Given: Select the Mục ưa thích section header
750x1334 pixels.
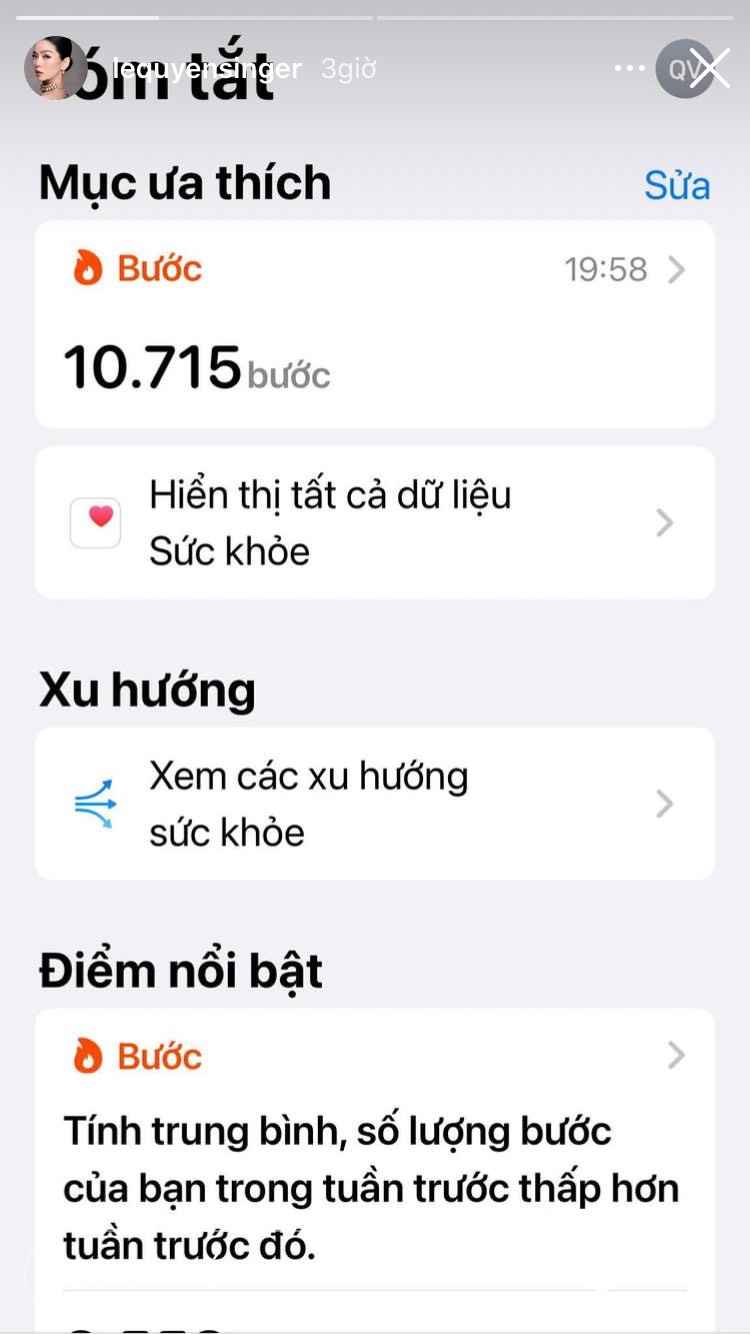Looking at the screenshot, I should (184, 183).
